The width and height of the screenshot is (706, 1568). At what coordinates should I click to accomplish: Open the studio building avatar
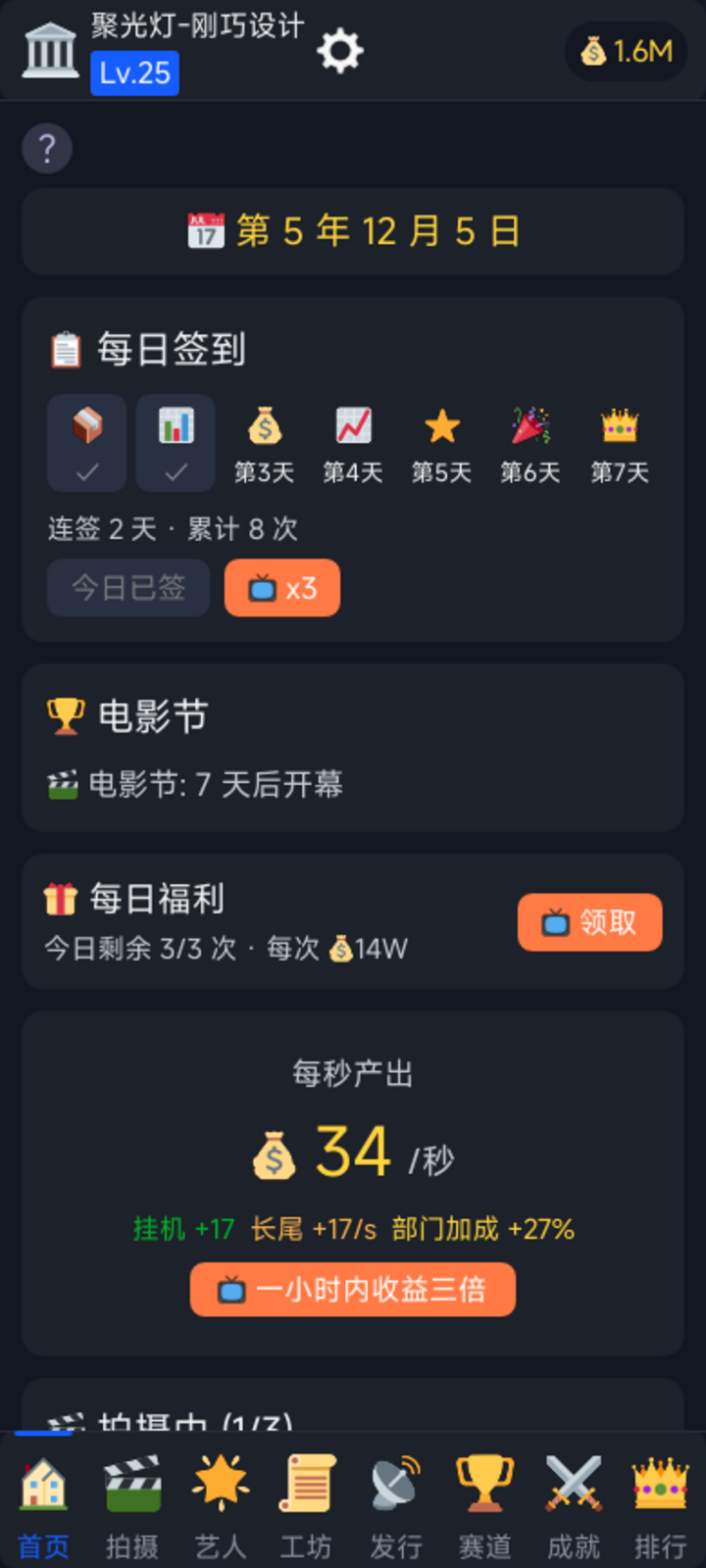[x=50, y=51]
